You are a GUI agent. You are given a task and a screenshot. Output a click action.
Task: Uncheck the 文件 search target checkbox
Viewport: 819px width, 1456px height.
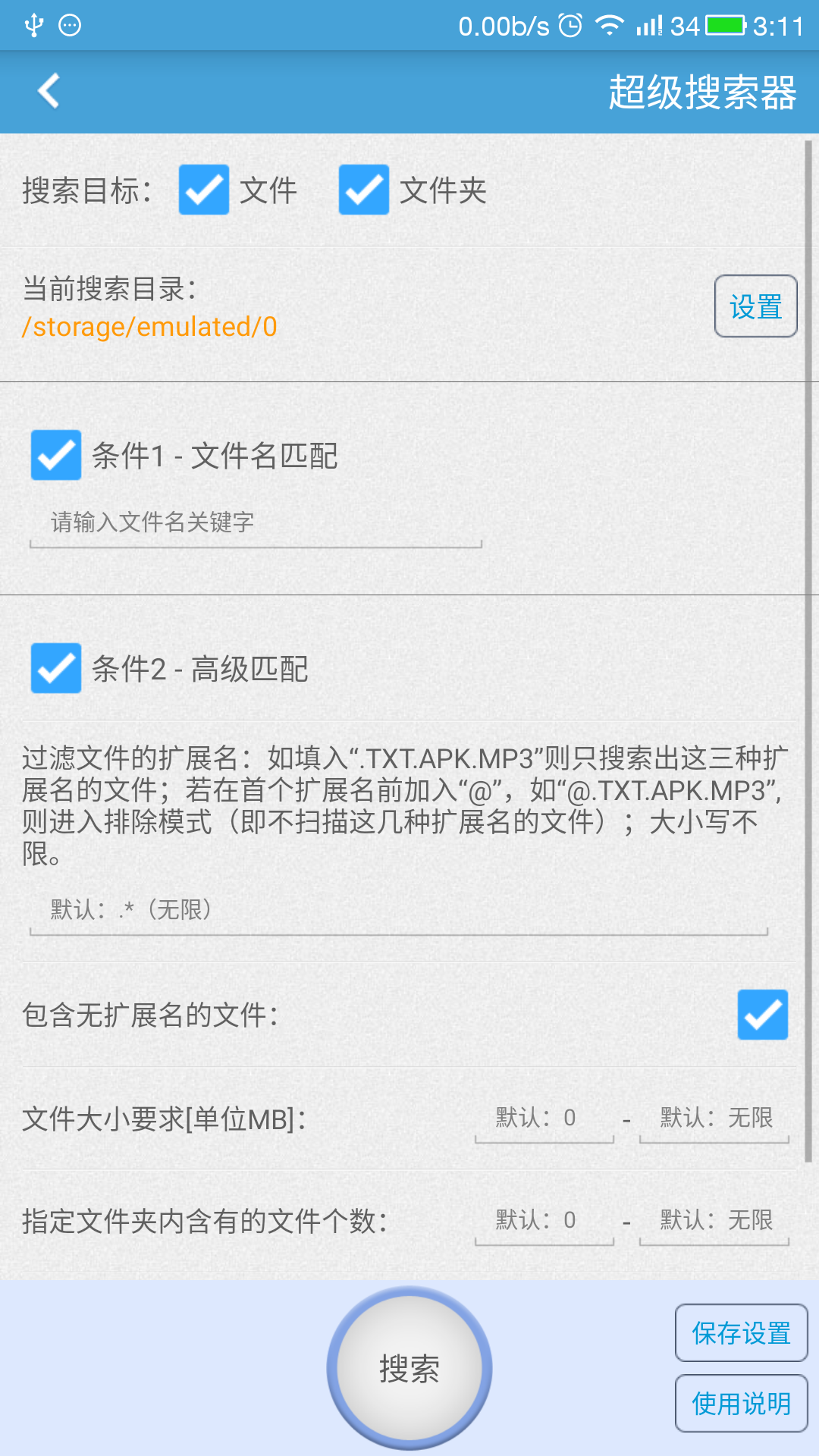tap(204, 190)
